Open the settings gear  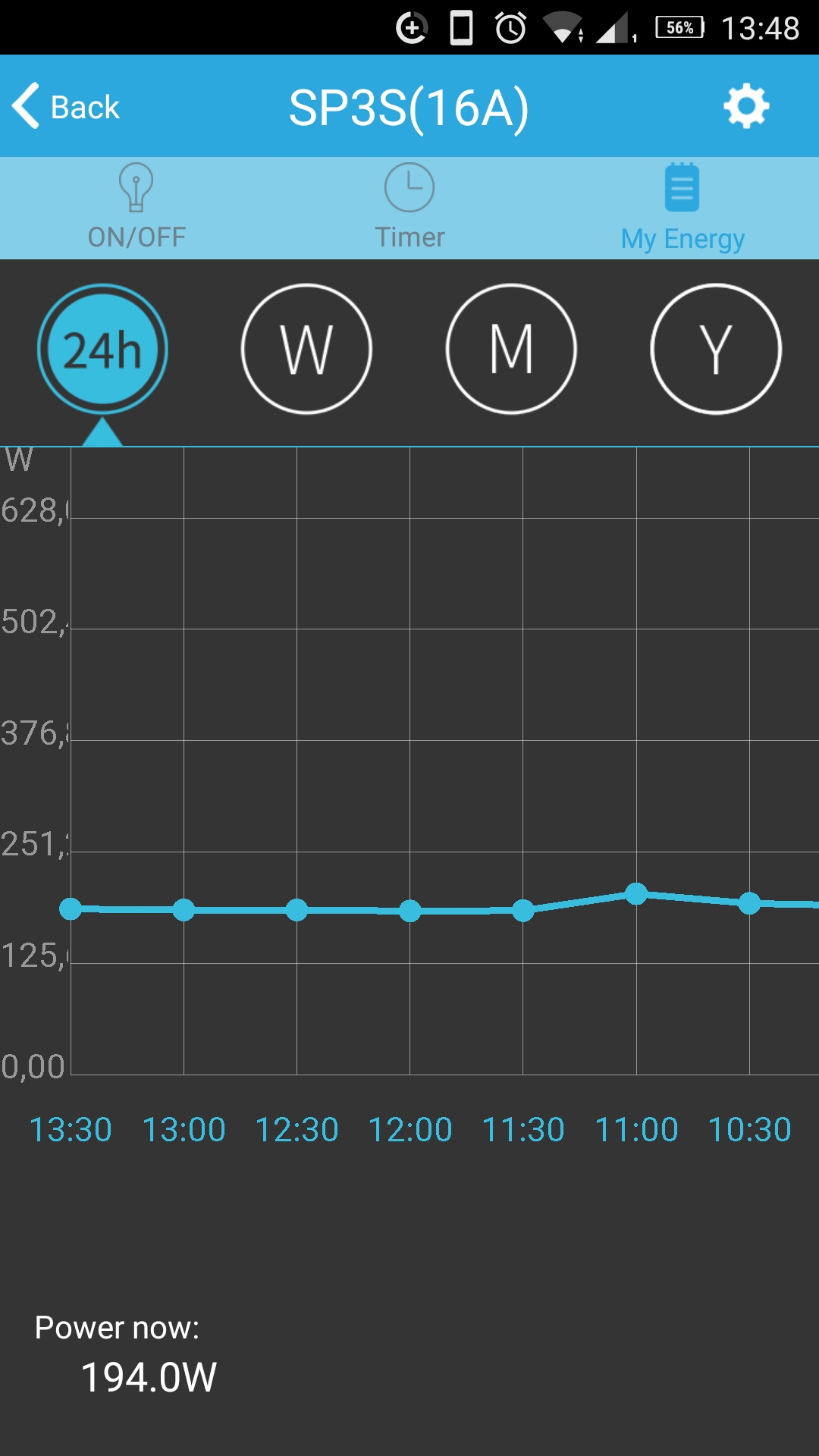(x=746, y=106)
